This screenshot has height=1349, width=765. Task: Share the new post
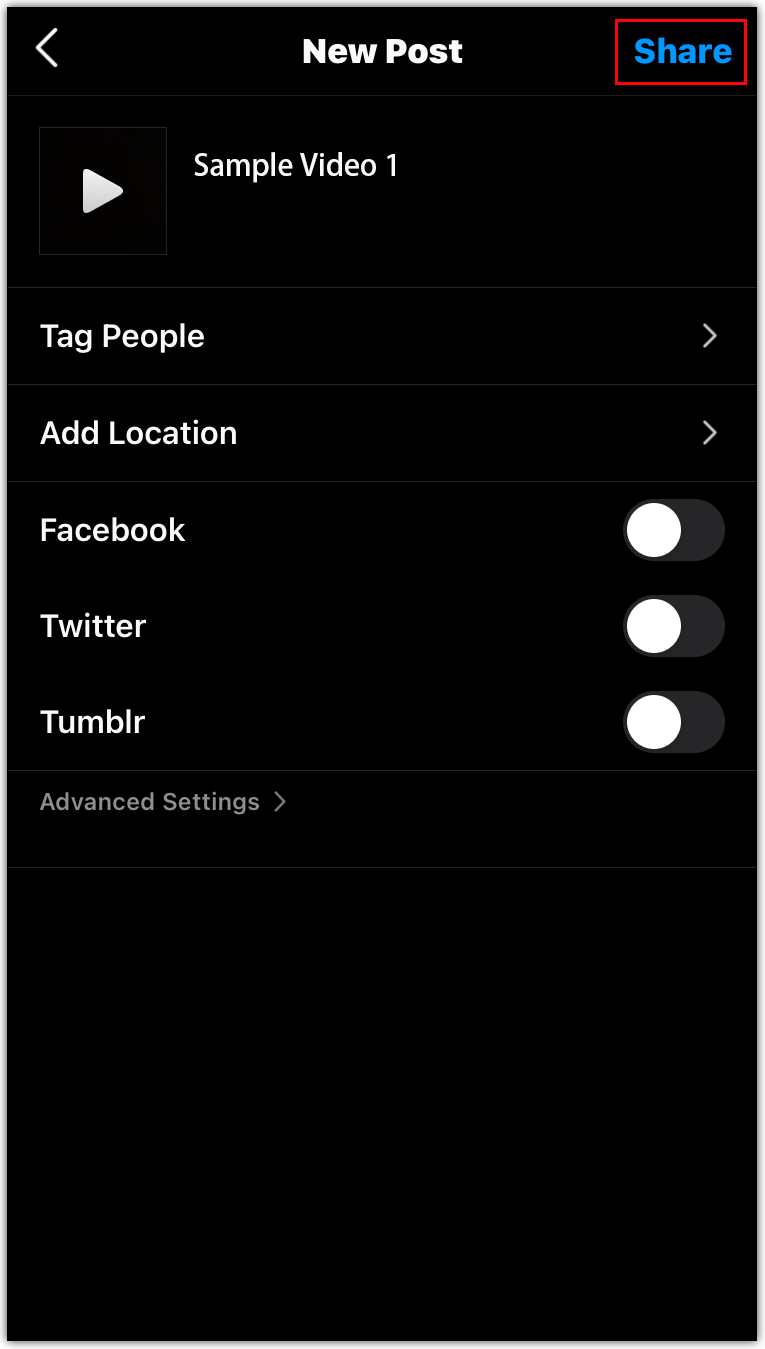[x=682, y=51]
